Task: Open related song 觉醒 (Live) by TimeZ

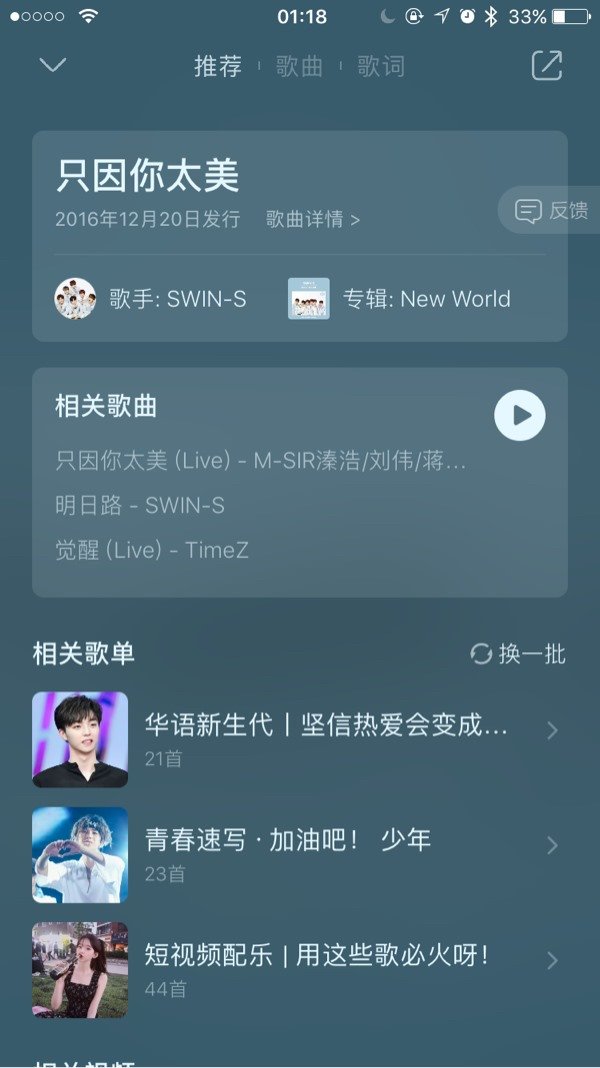Action: pos(151,550)
